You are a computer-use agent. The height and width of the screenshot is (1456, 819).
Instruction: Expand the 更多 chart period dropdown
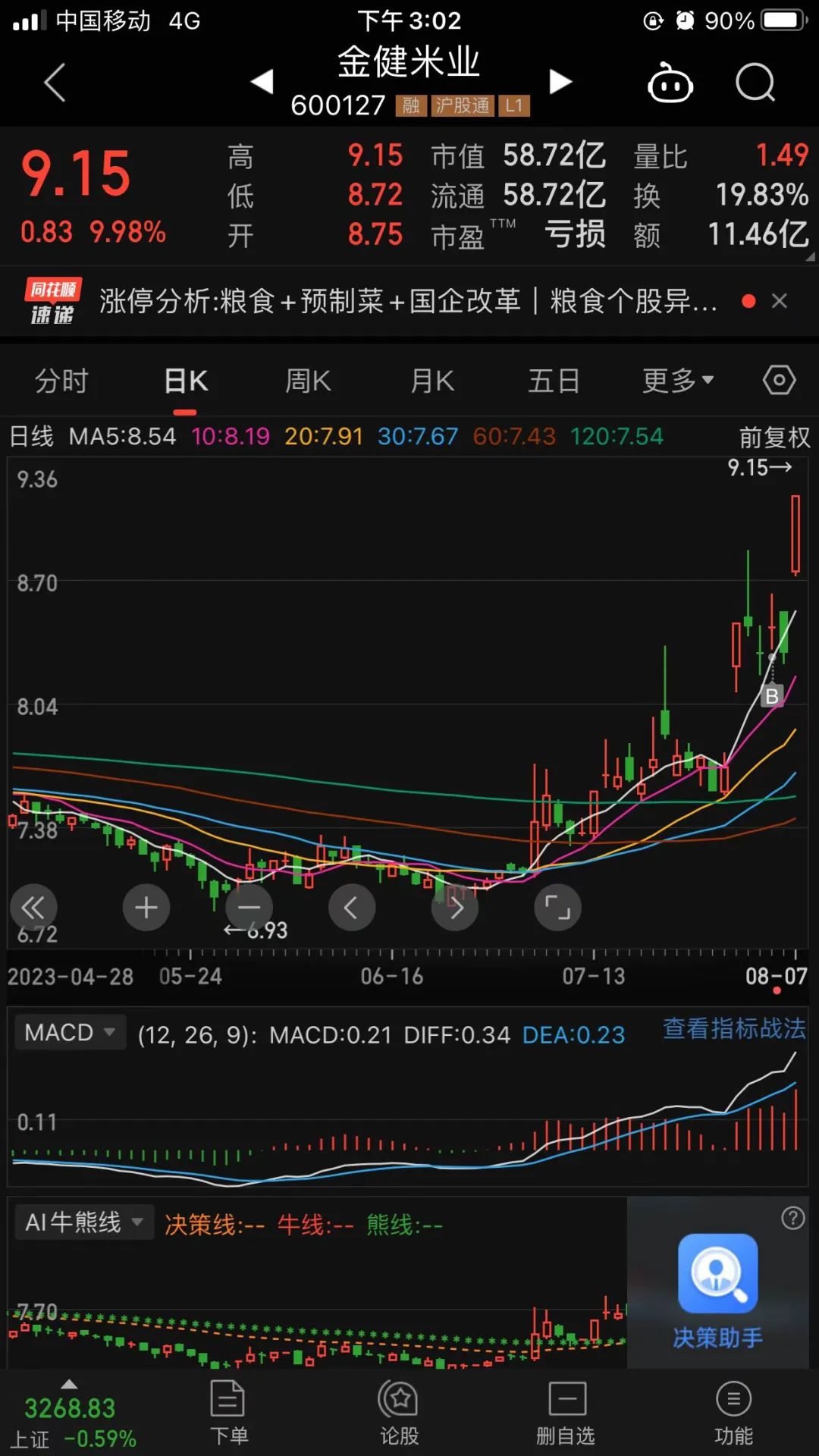677,381
